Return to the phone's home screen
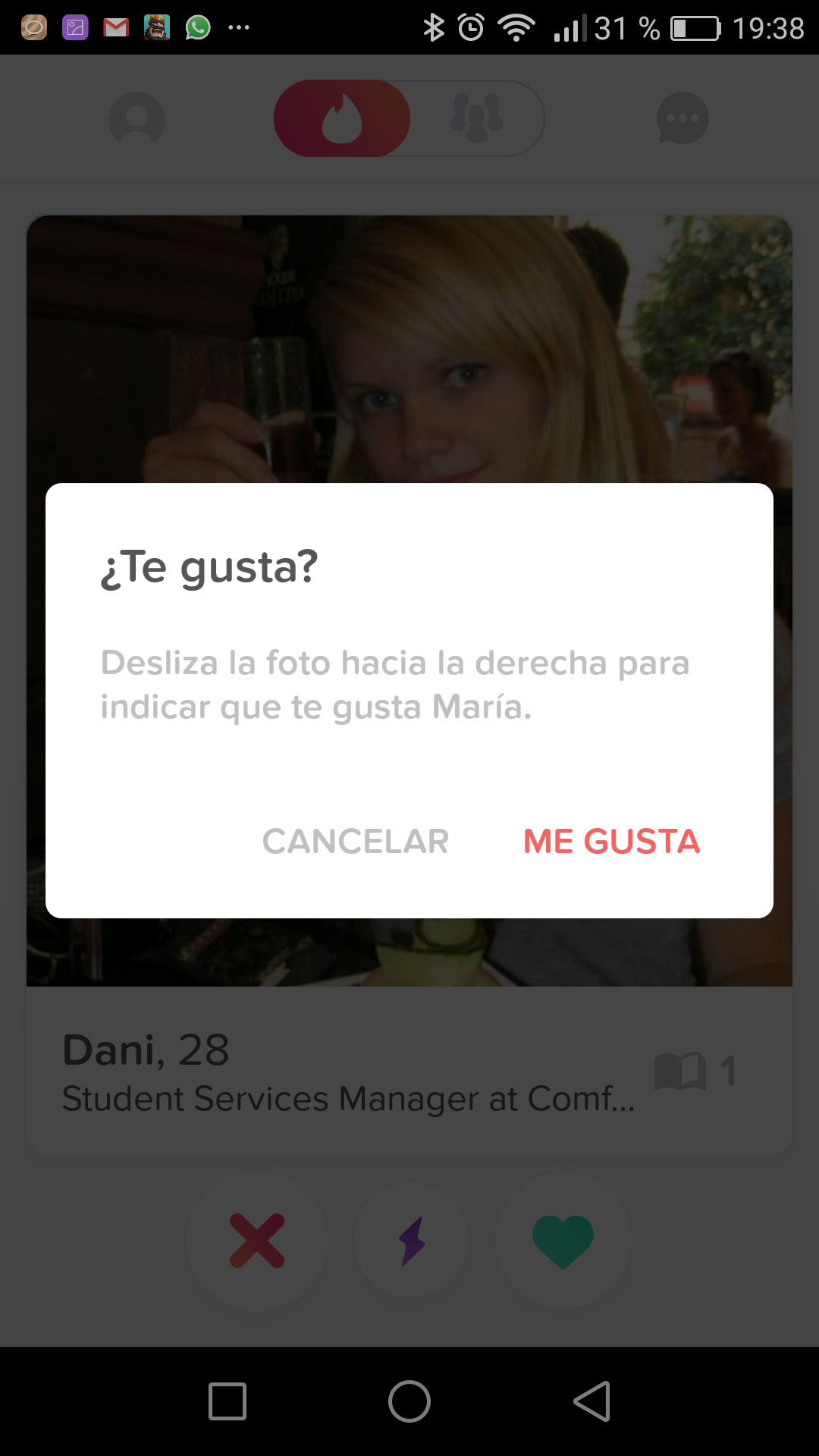819x1456 pixels. [x=409, y=1401]
